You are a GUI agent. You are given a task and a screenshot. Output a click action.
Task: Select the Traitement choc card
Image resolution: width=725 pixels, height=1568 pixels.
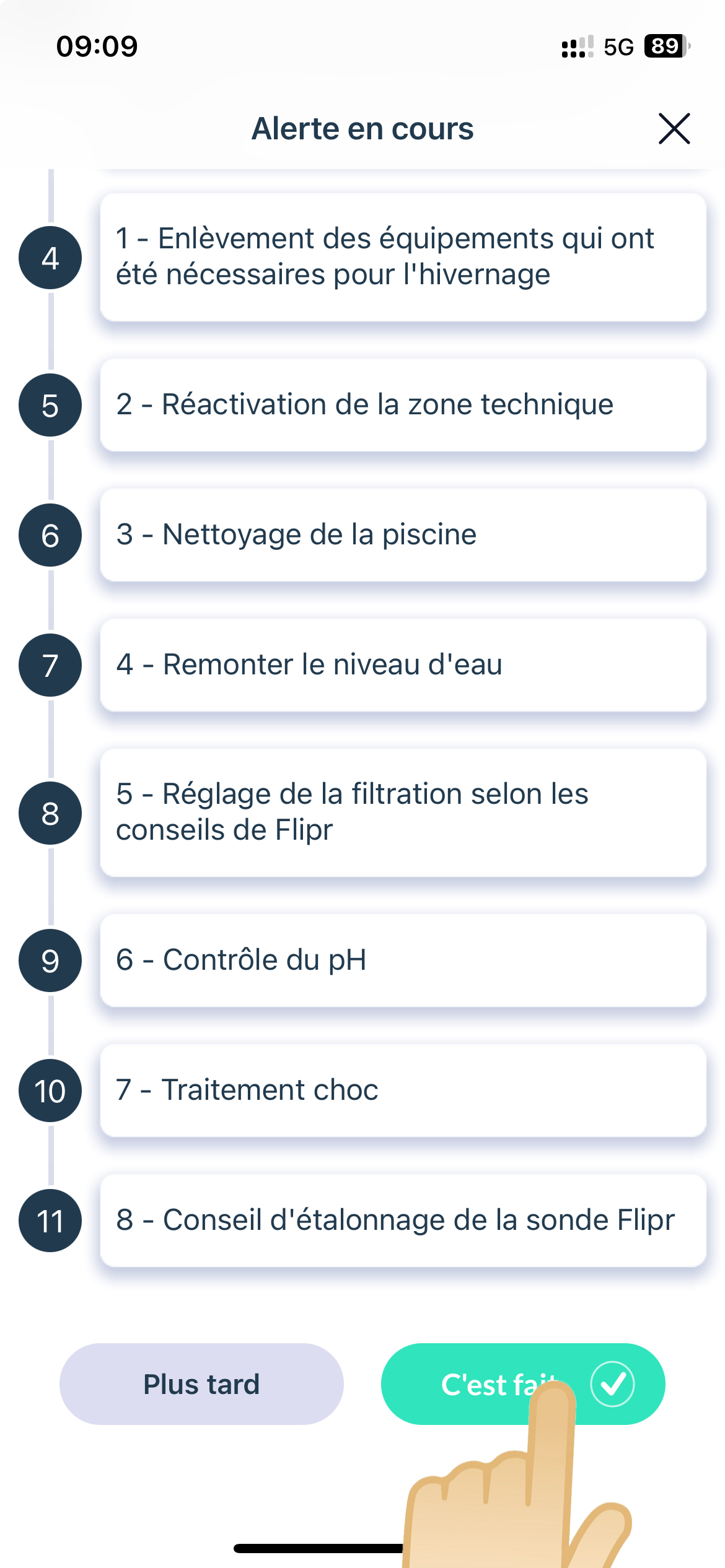403,1091
